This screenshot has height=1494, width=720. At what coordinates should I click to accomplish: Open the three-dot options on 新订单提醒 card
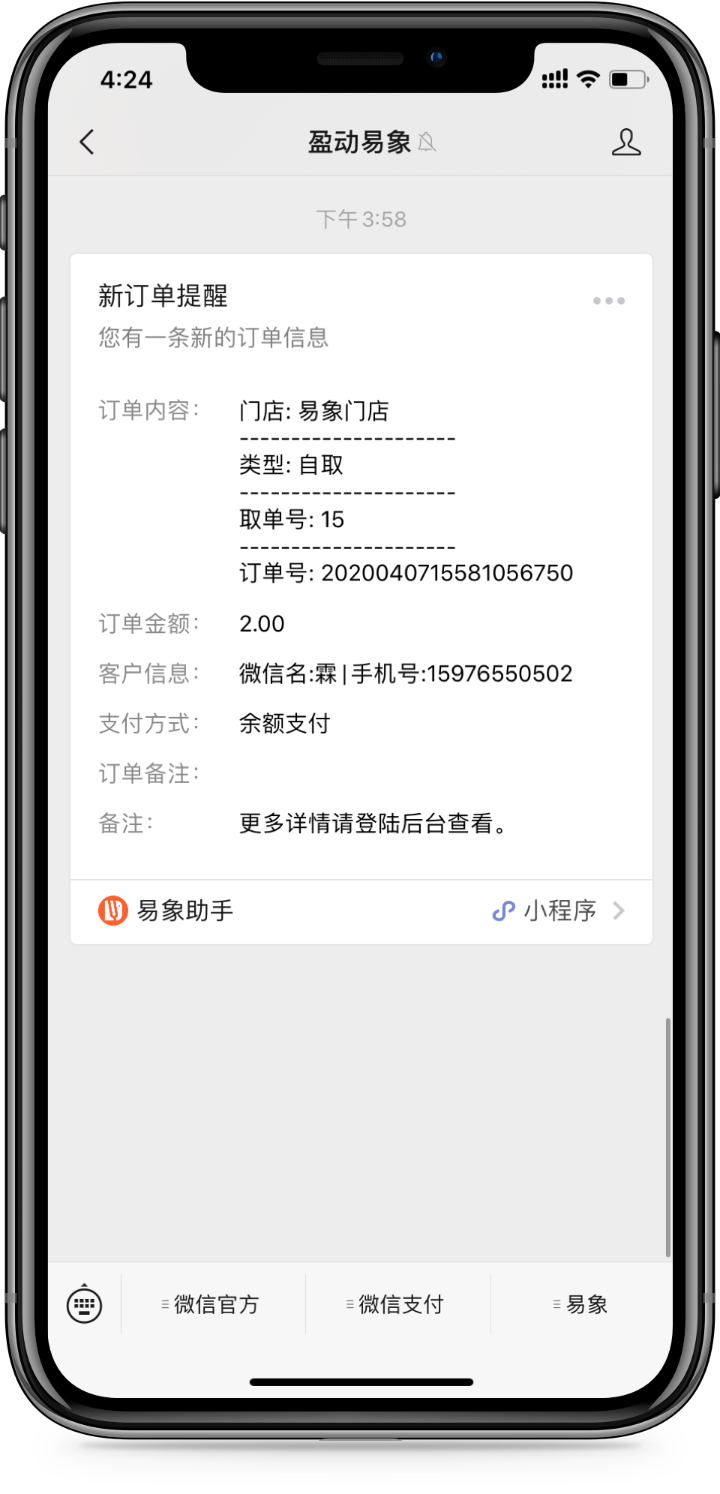tap(608, 301)
